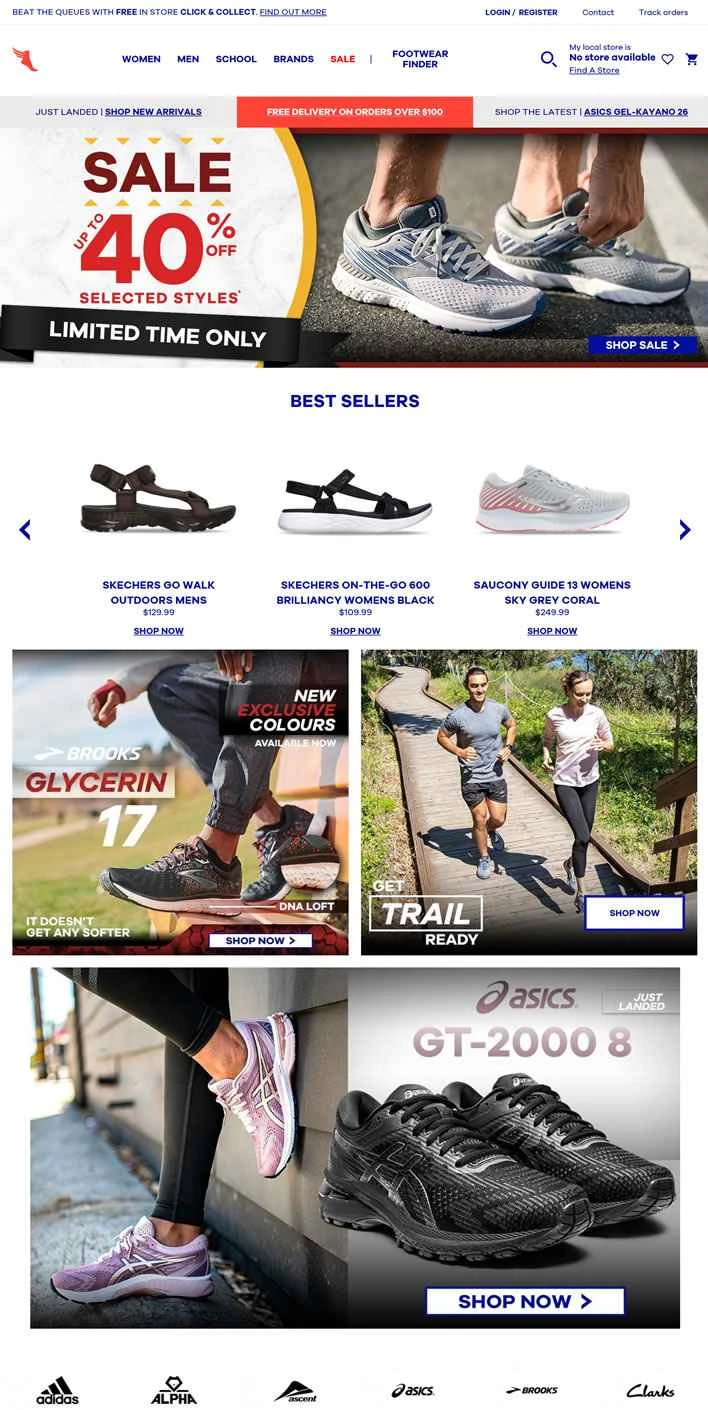Open the Women category
708x1410 pixels.
(x=141, y=59)
